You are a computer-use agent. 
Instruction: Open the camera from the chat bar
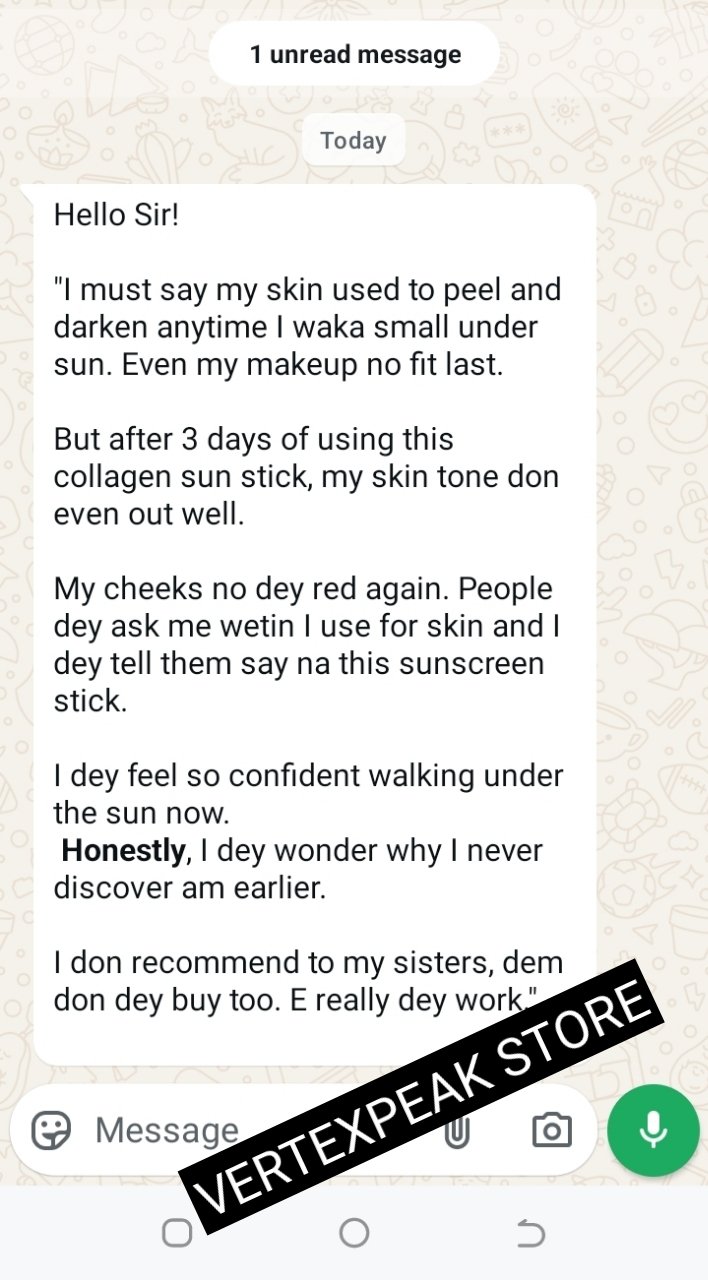click(x=551, y=1130)
